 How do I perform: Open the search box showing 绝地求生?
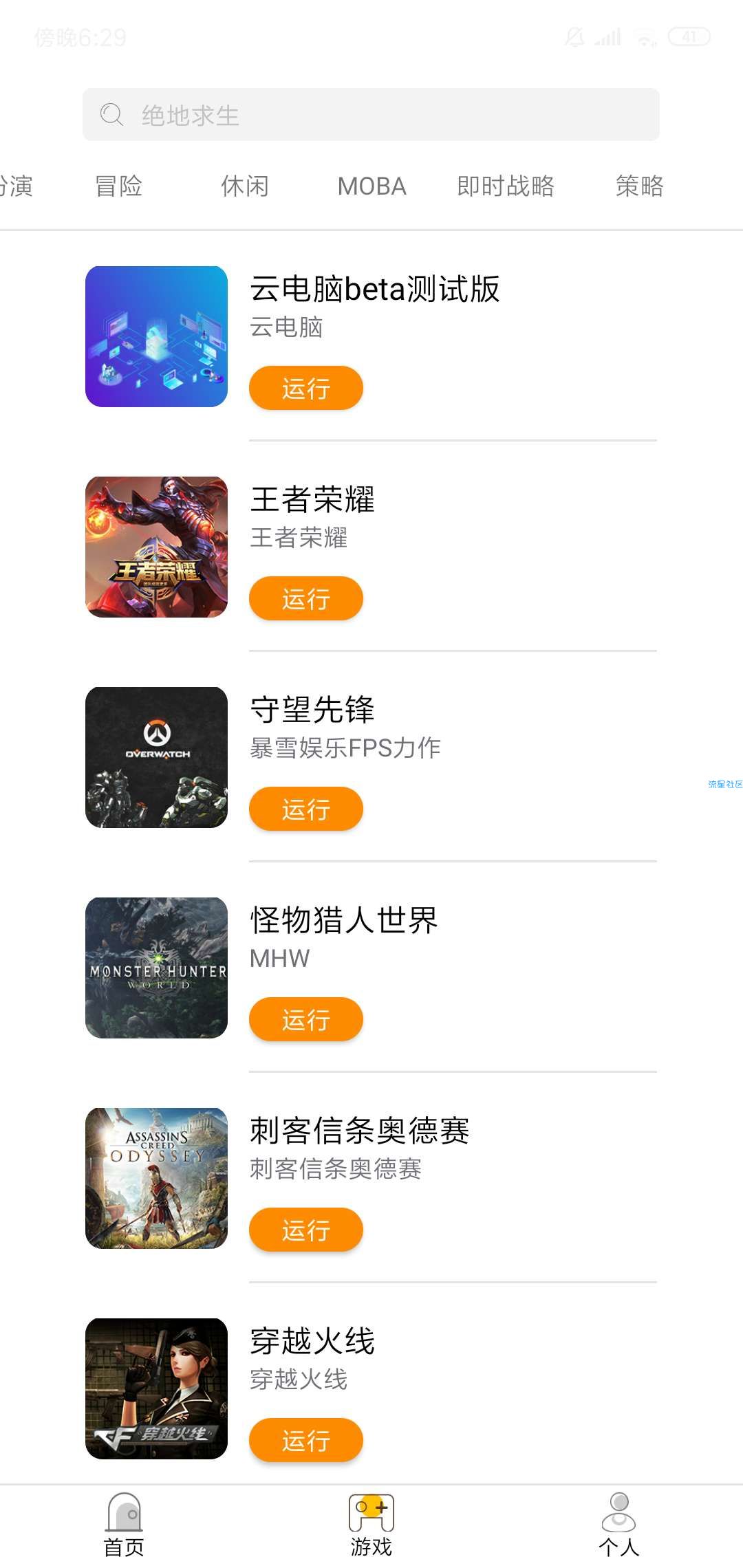371,114
